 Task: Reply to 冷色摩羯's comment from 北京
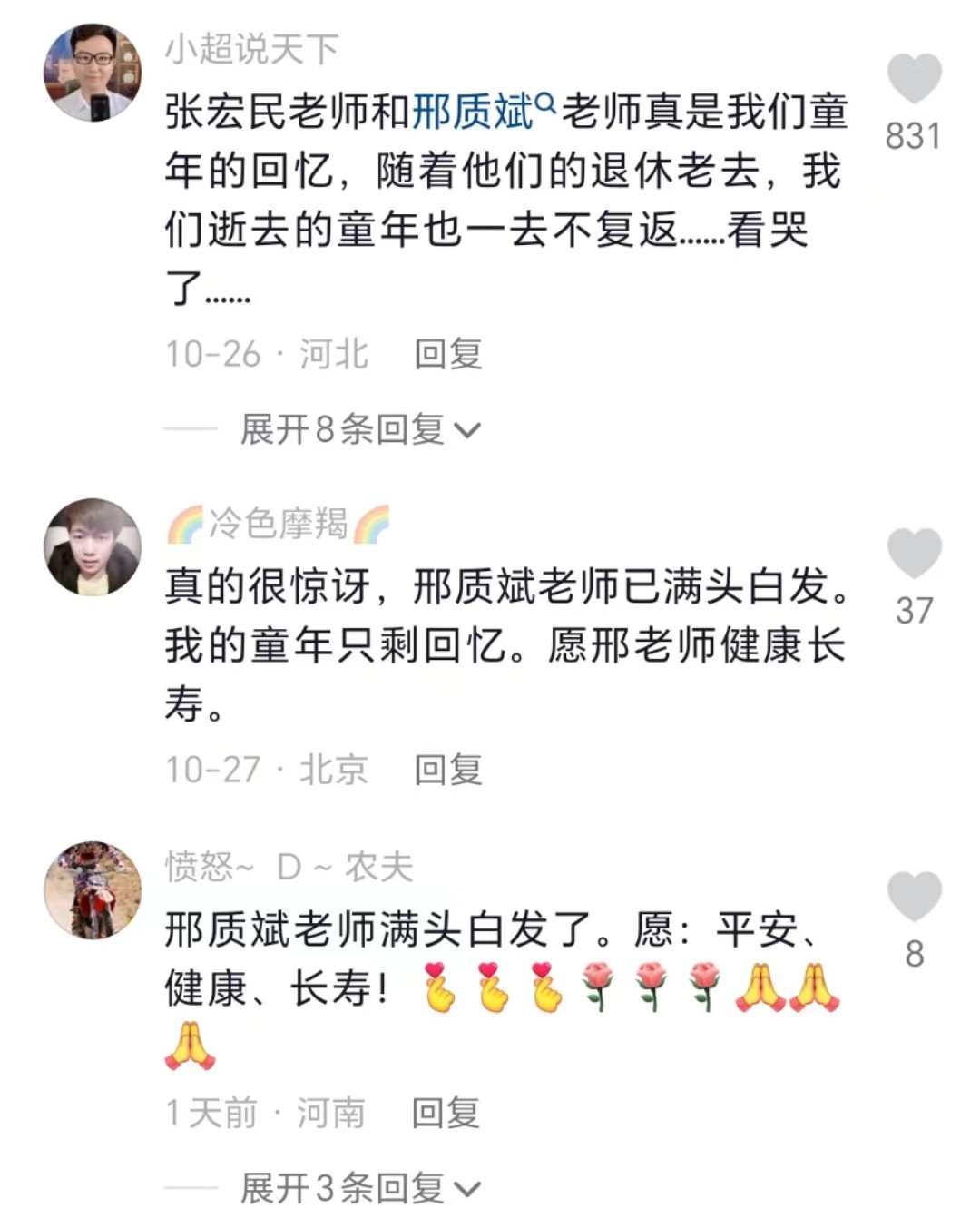447,770
